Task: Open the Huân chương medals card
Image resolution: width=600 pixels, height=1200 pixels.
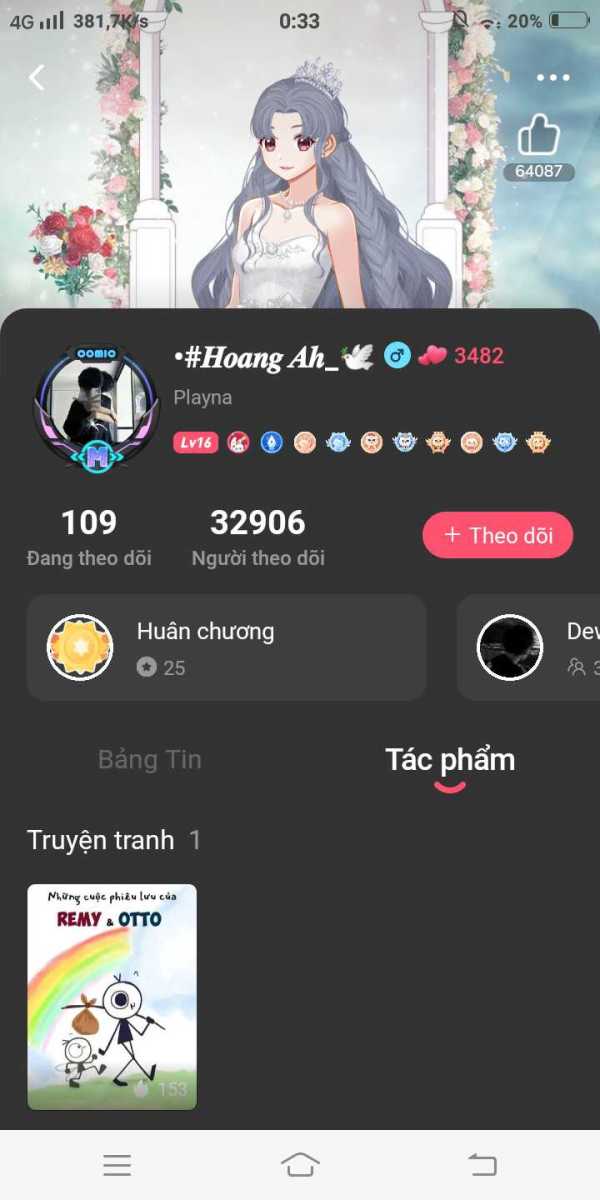Action: click(227, 647)
